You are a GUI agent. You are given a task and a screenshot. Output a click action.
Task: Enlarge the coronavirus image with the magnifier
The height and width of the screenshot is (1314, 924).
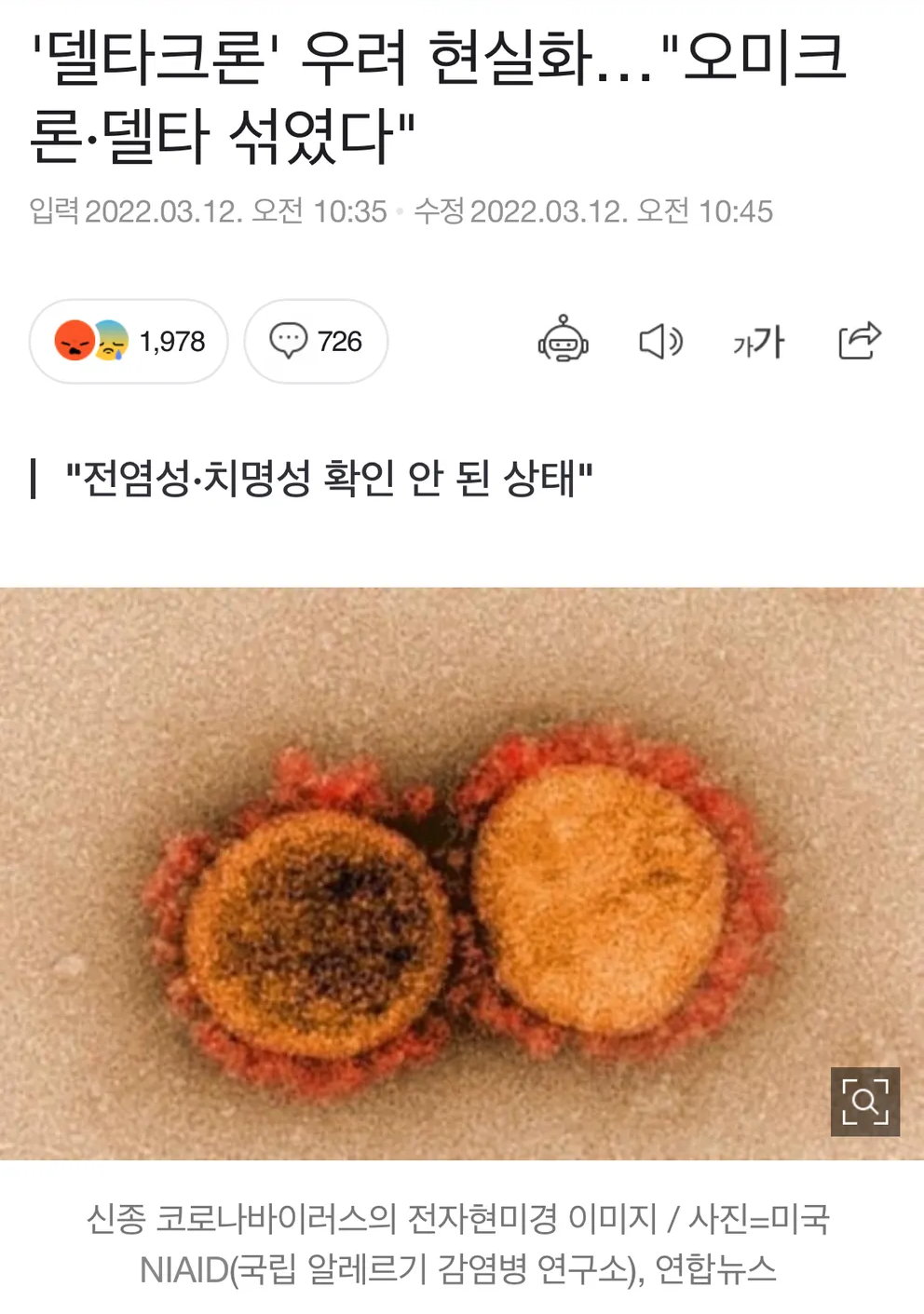coord(864,1102)
